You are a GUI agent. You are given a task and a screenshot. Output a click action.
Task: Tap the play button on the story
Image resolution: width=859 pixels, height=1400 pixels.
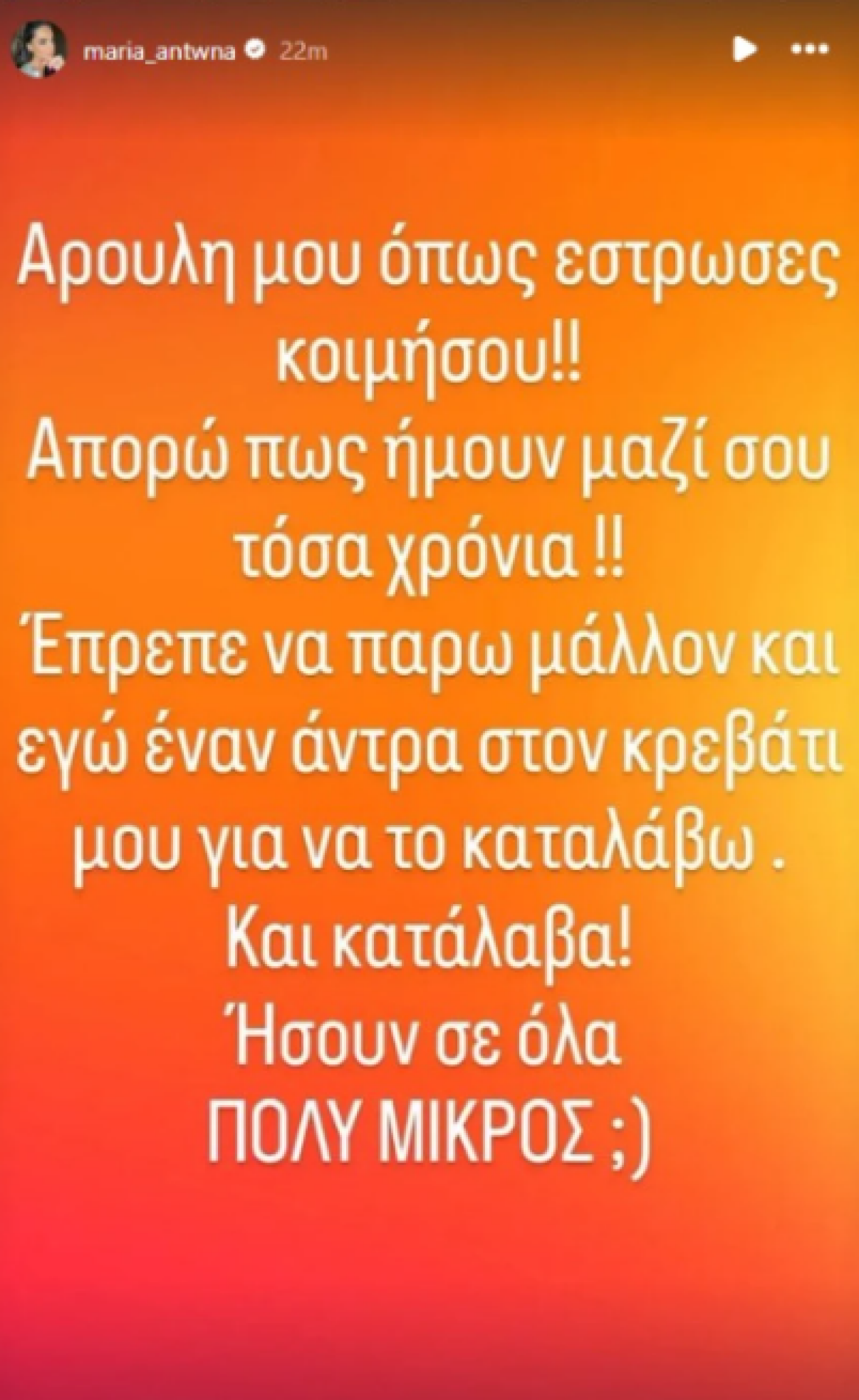click(x=746, y=50)
